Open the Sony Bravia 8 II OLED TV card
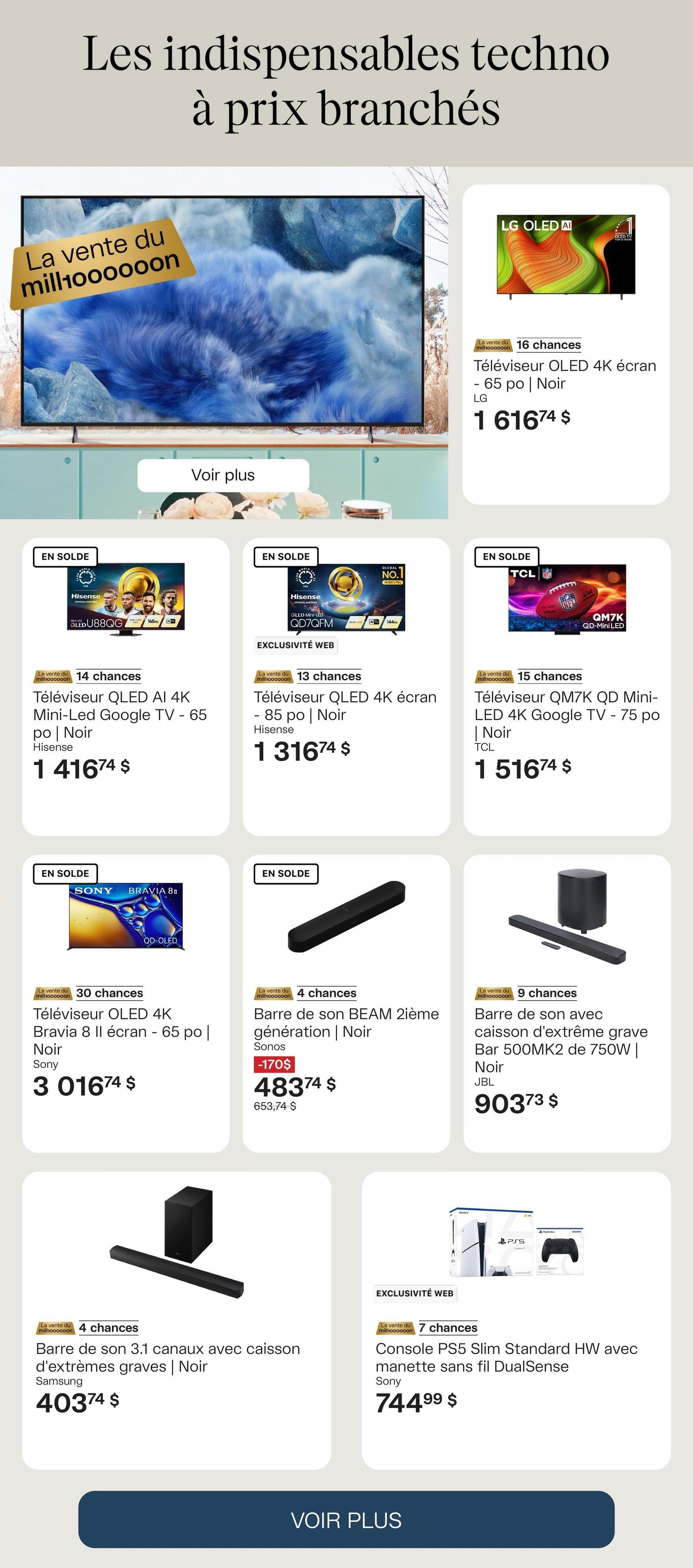 (x=125, y=1003)
